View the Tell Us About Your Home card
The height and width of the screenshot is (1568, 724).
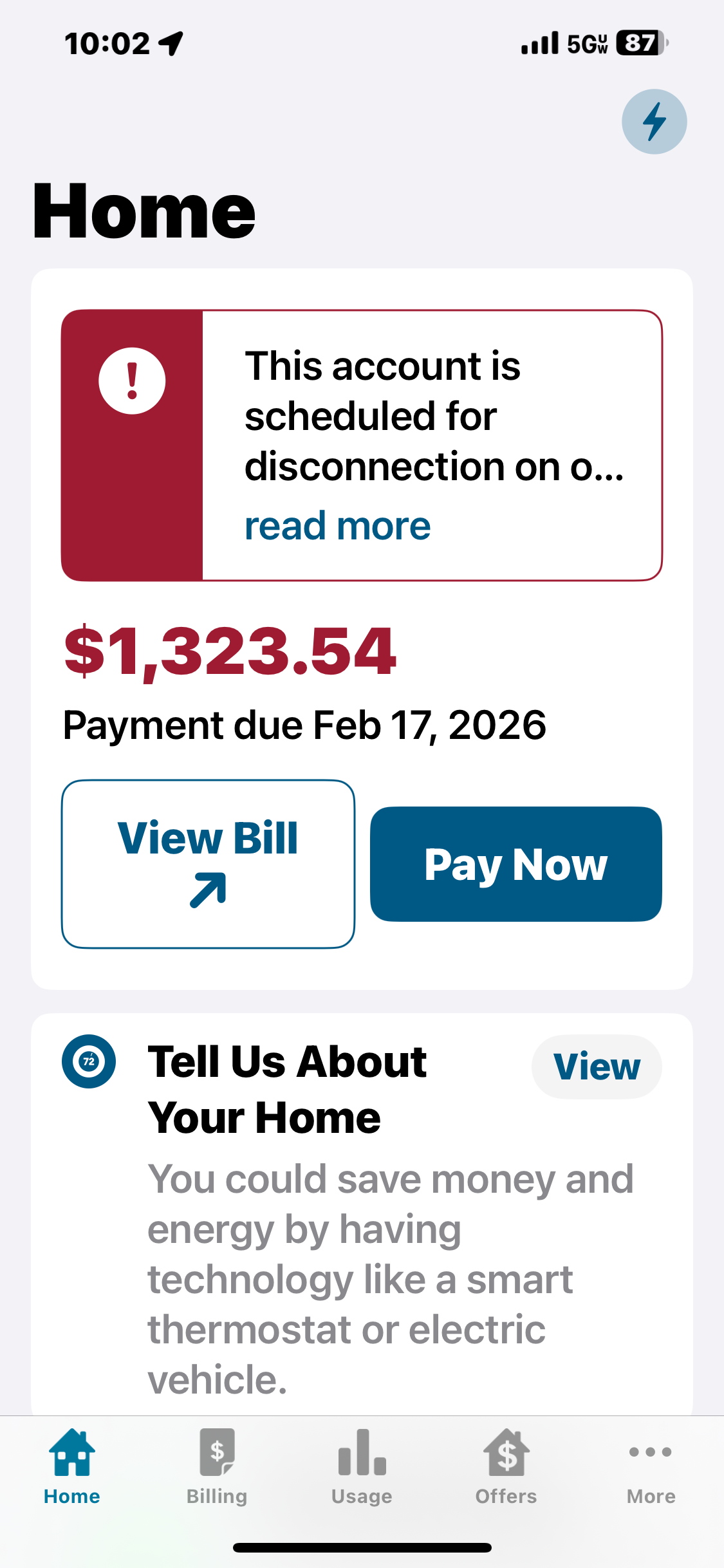[596, 1067]
